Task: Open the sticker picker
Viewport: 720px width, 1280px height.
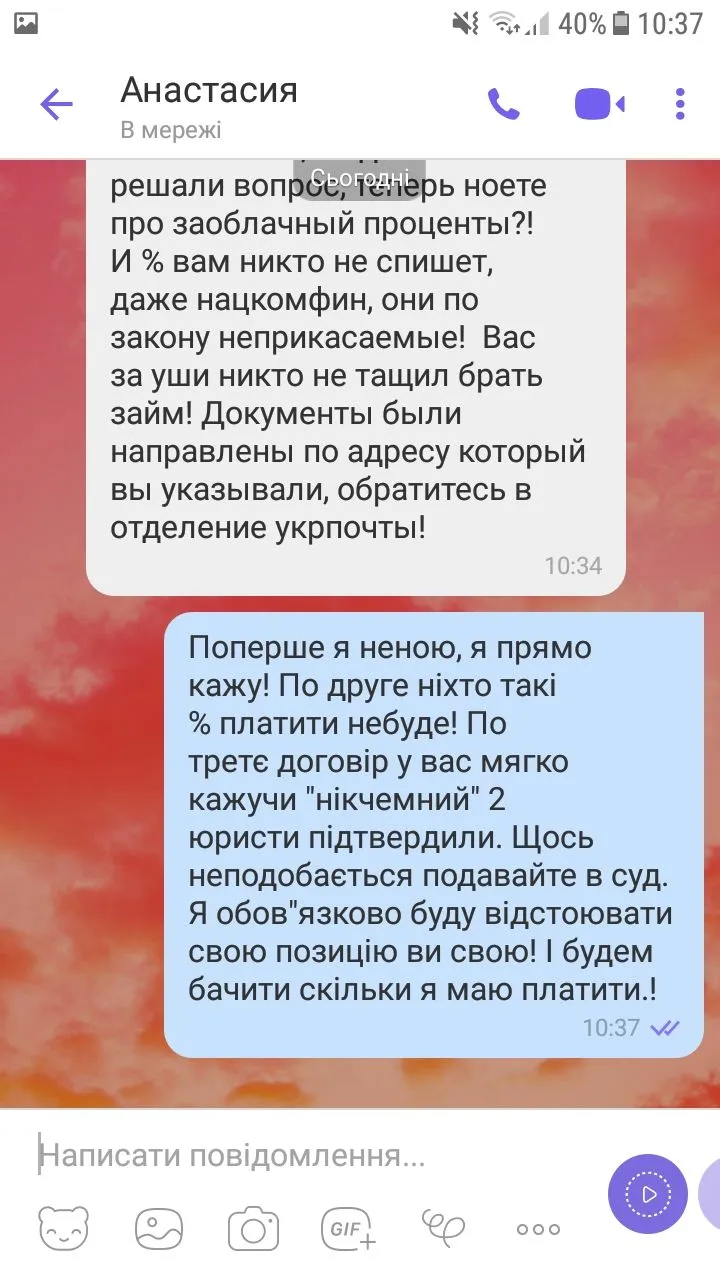Action: pos(63,1229)
